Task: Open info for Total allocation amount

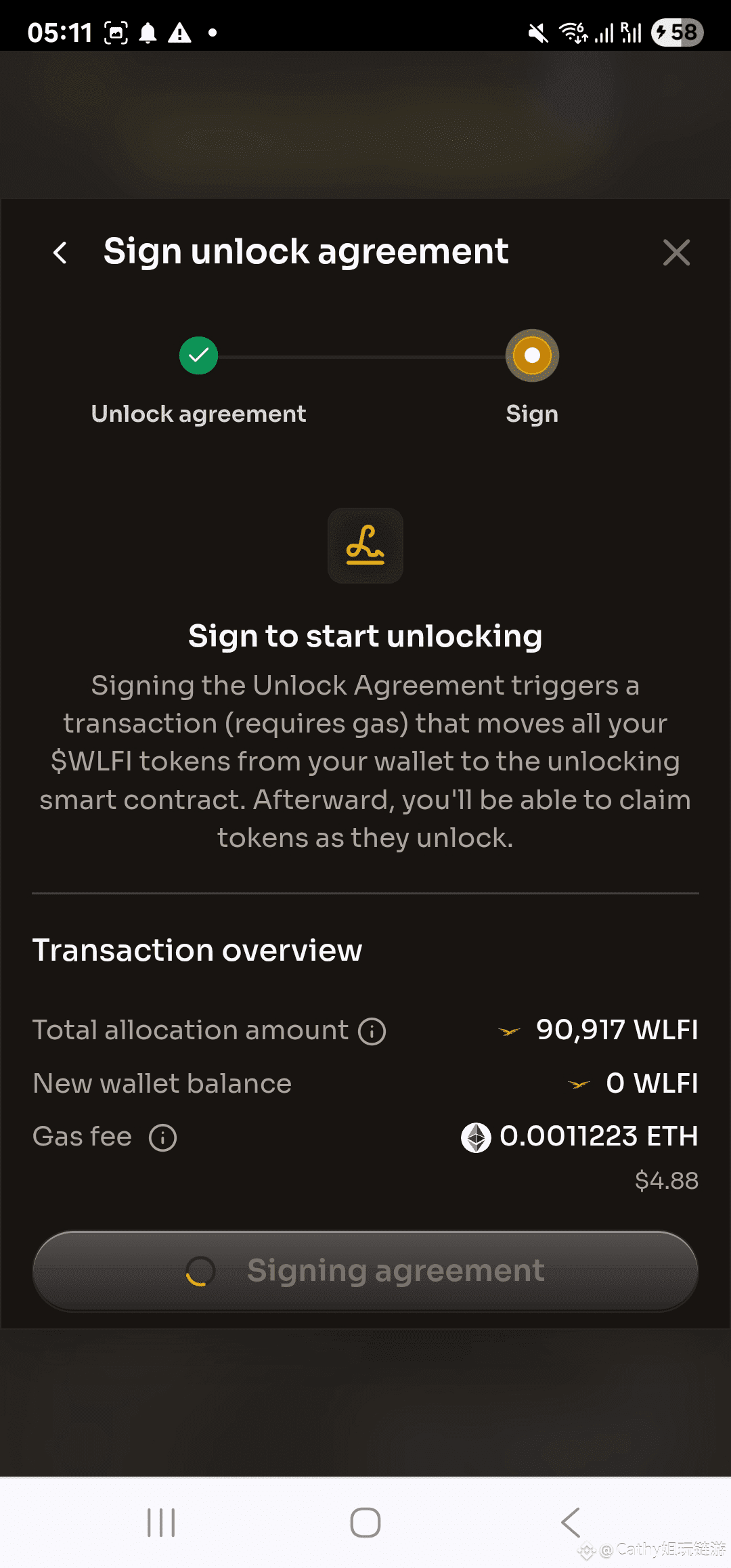Action: tap(372, 1031)
